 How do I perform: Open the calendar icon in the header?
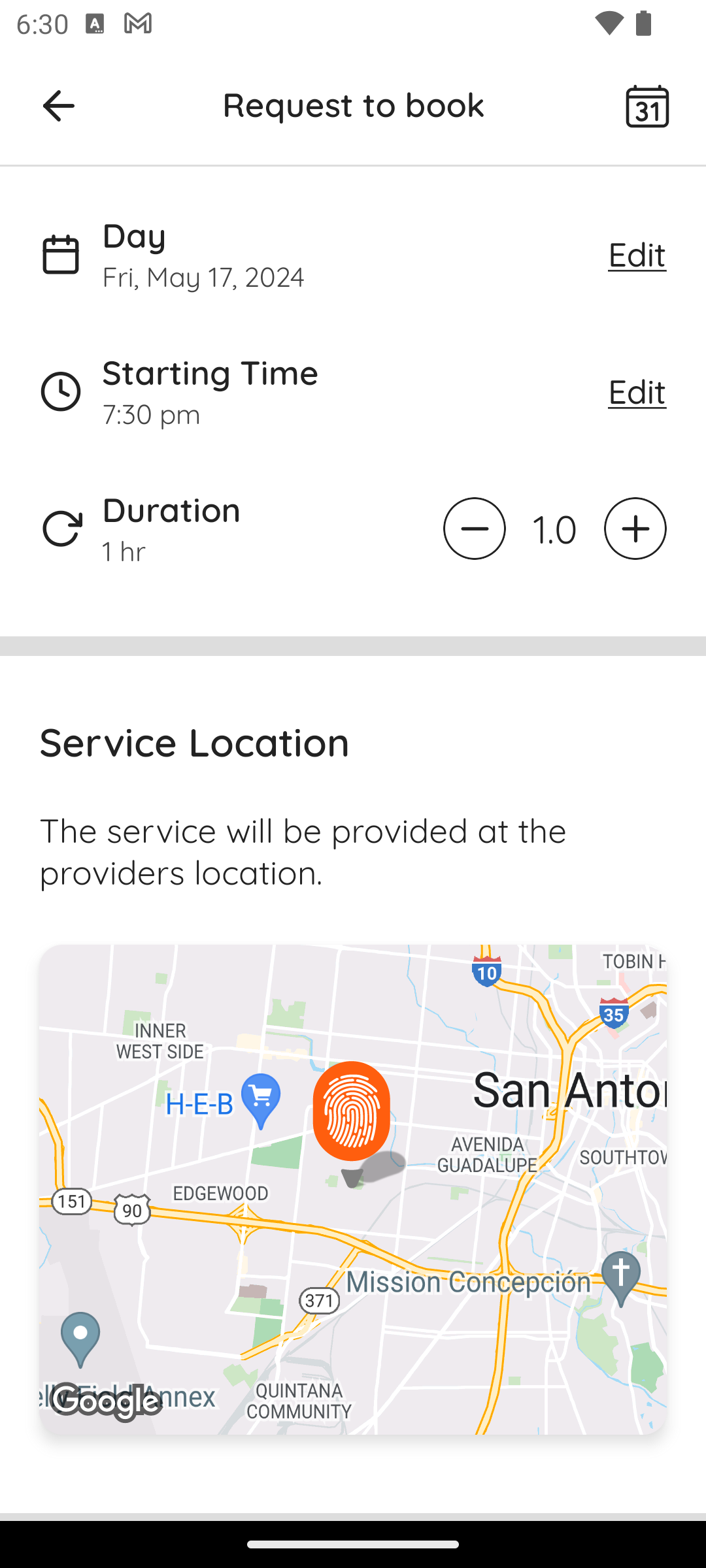647,106
